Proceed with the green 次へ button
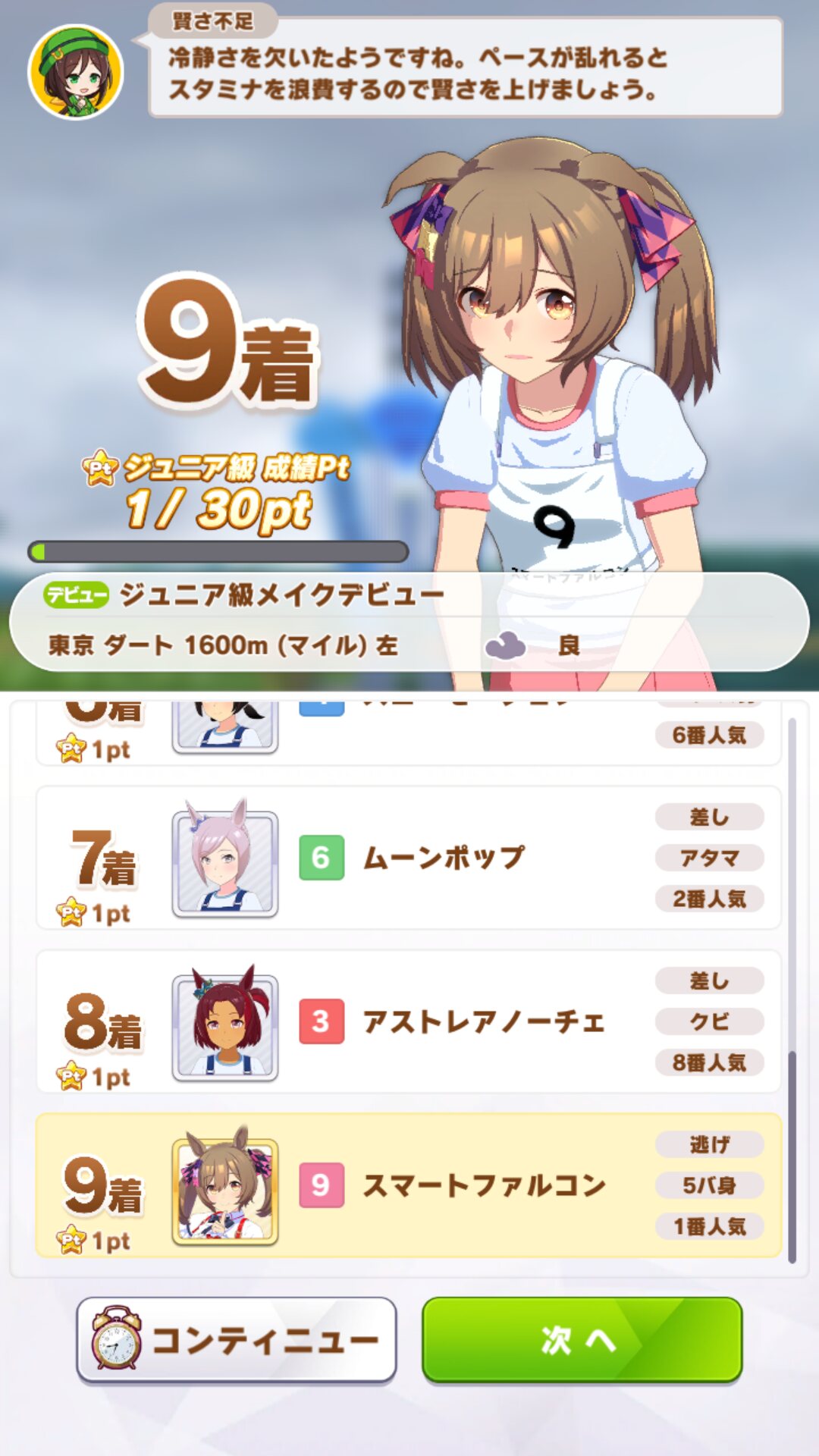 click(x=582, y=1340)
